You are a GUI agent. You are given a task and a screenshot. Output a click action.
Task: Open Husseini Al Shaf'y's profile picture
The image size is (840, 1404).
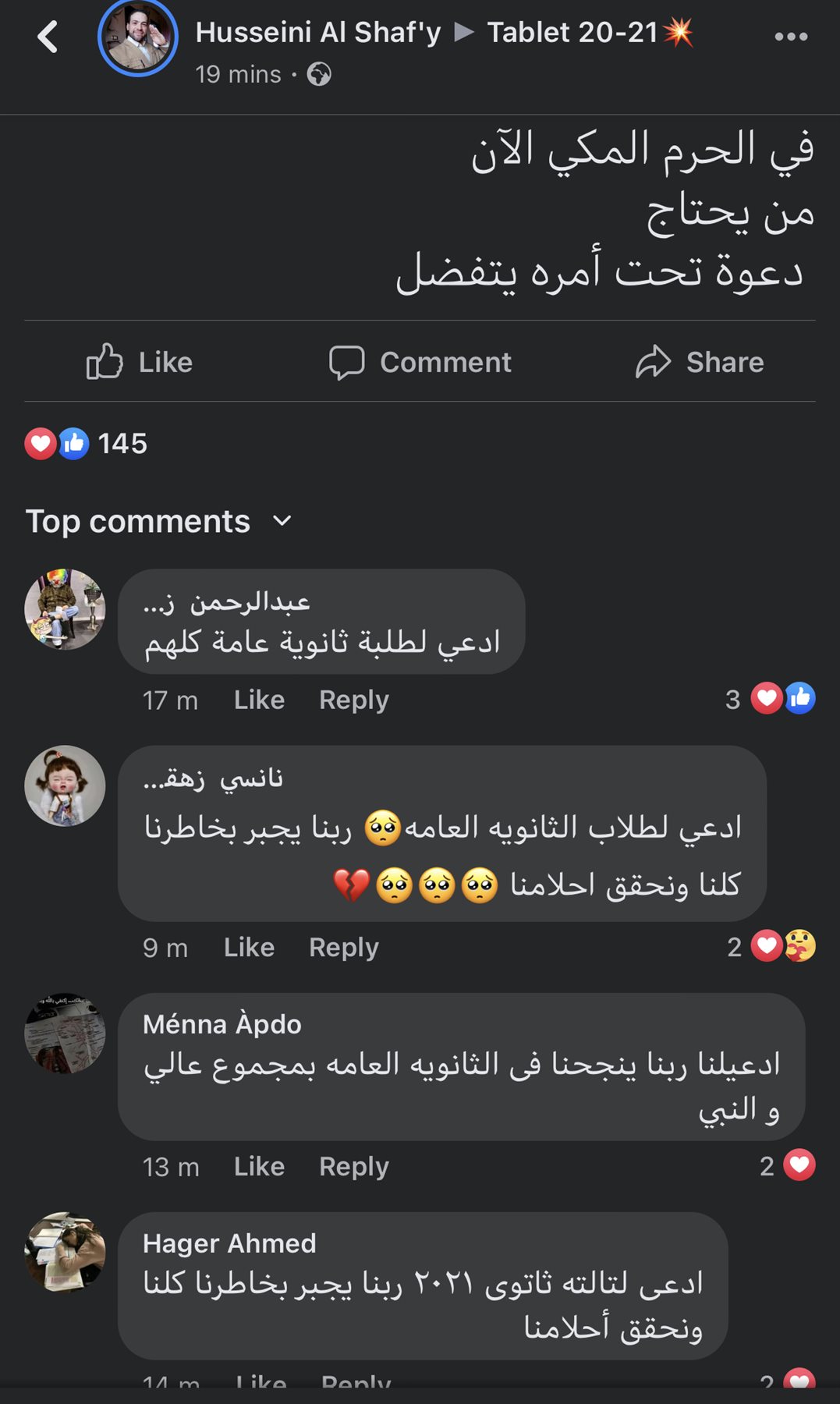point(138,37)
